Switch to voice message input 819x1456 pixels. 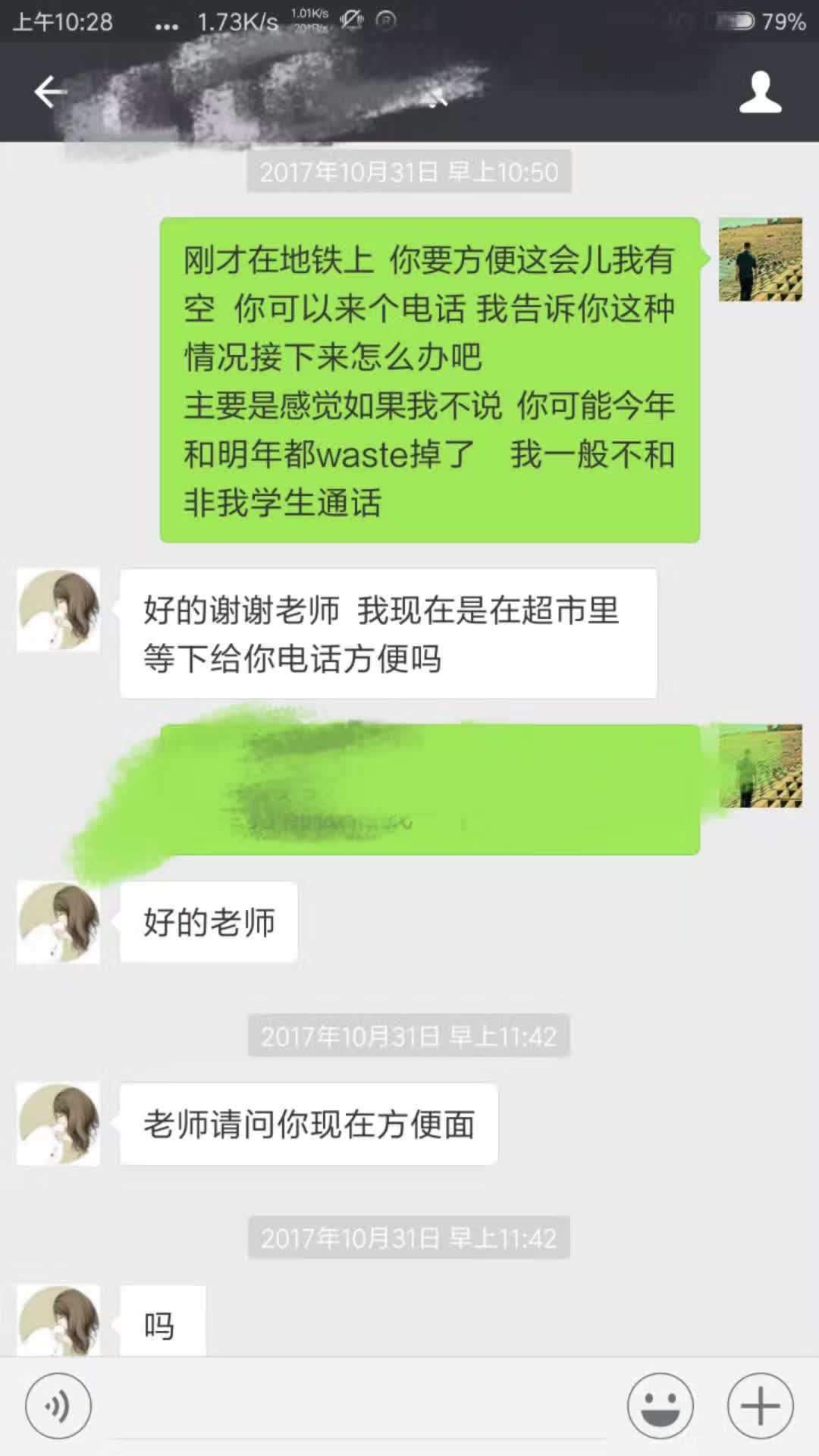[58, 1406]
